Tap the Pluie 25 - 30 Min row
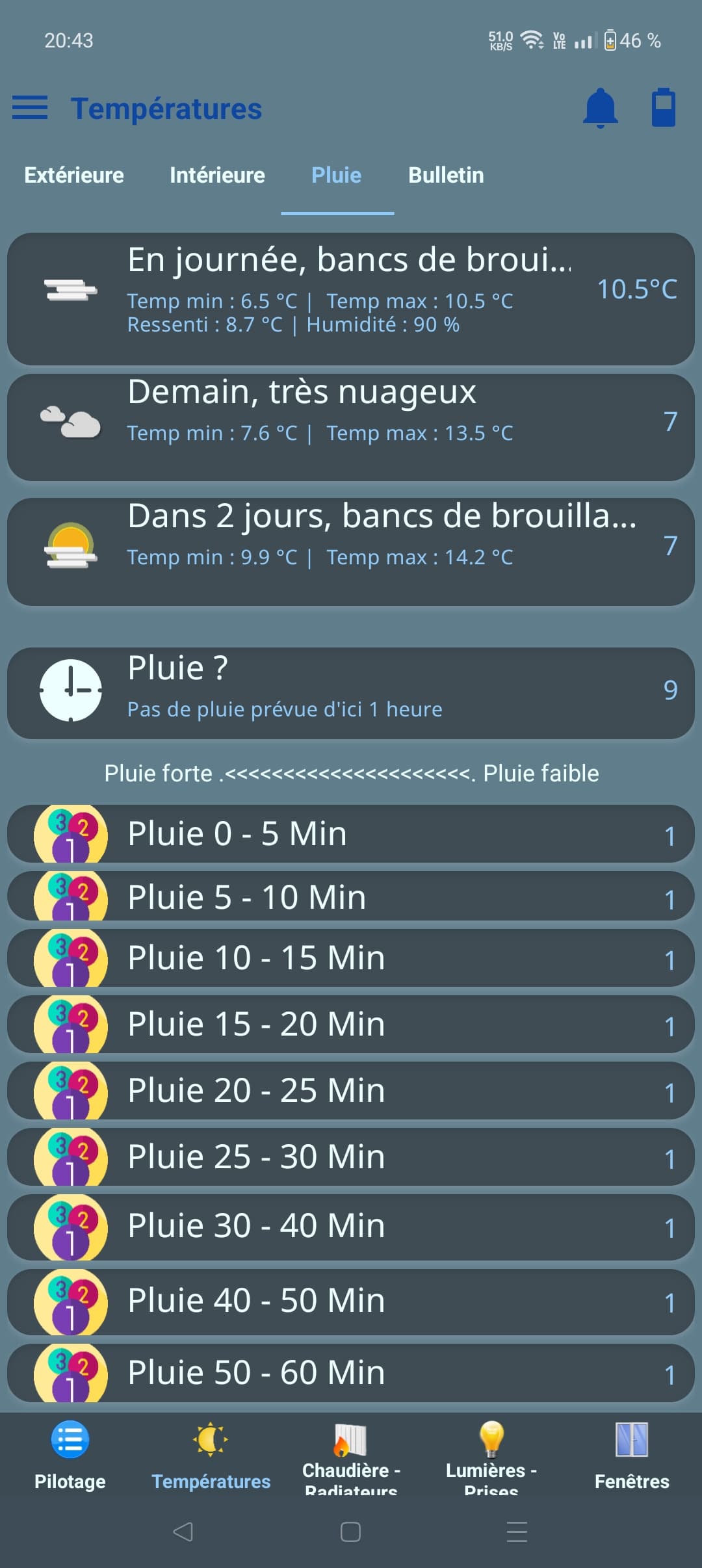Image resolution: width=702 pixels, height=1568 pixels. tap(351, 1157)
